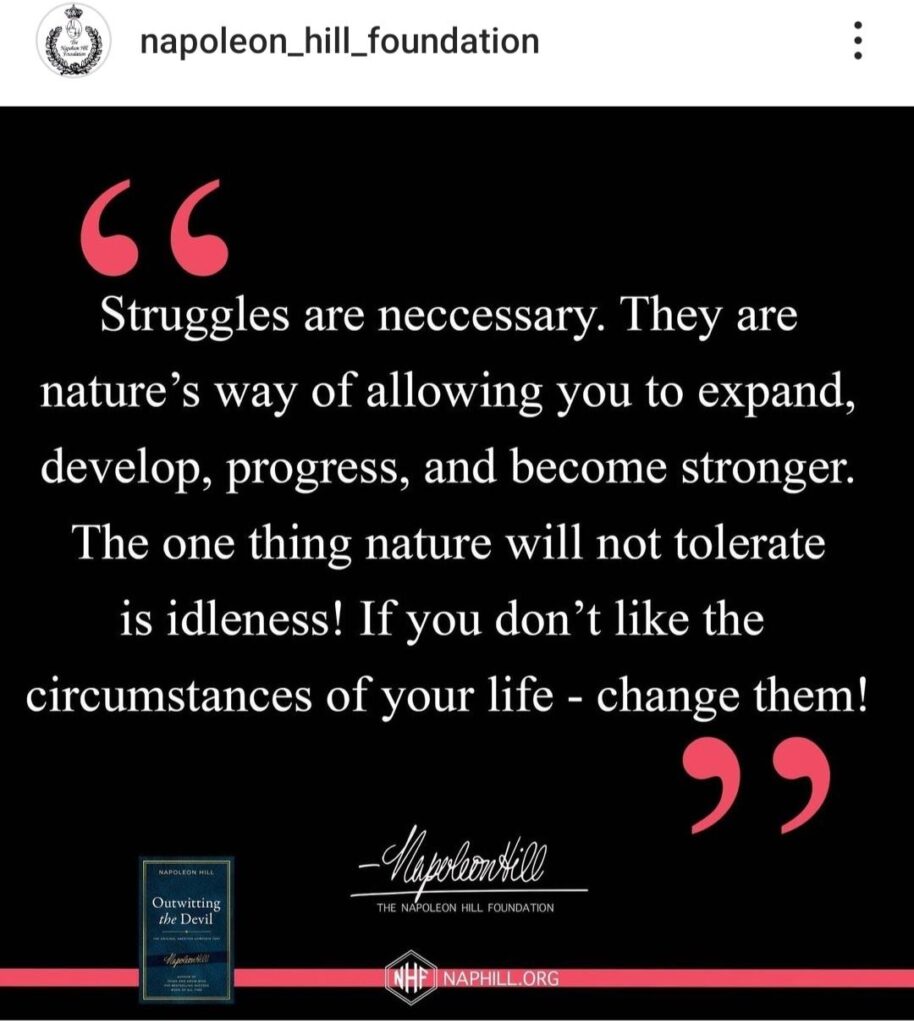Click the Napoleon Hill signature
Screen dimensions: 914x1024
click(x=465, y=864)
